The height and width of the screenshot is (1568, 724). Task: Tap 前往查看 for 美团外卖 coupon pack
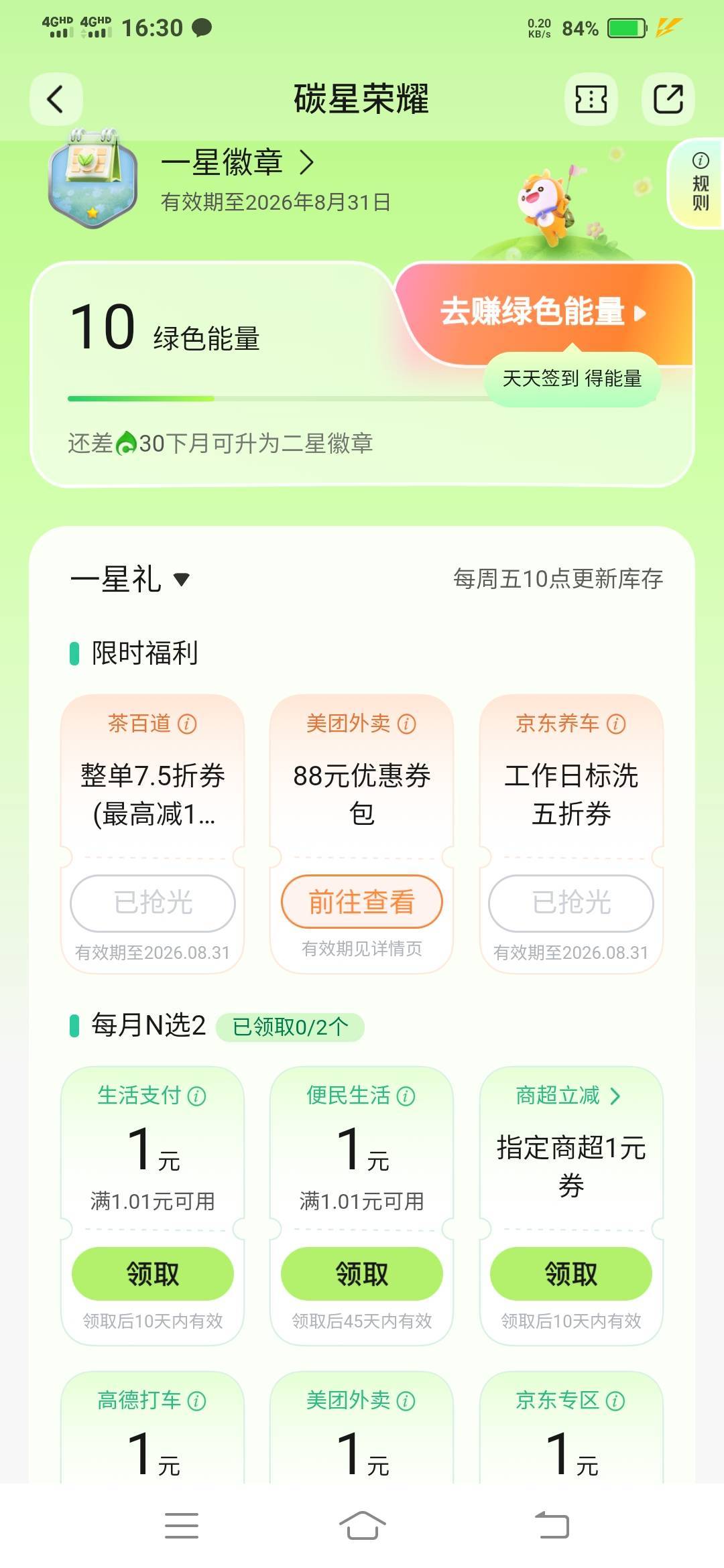362,901
